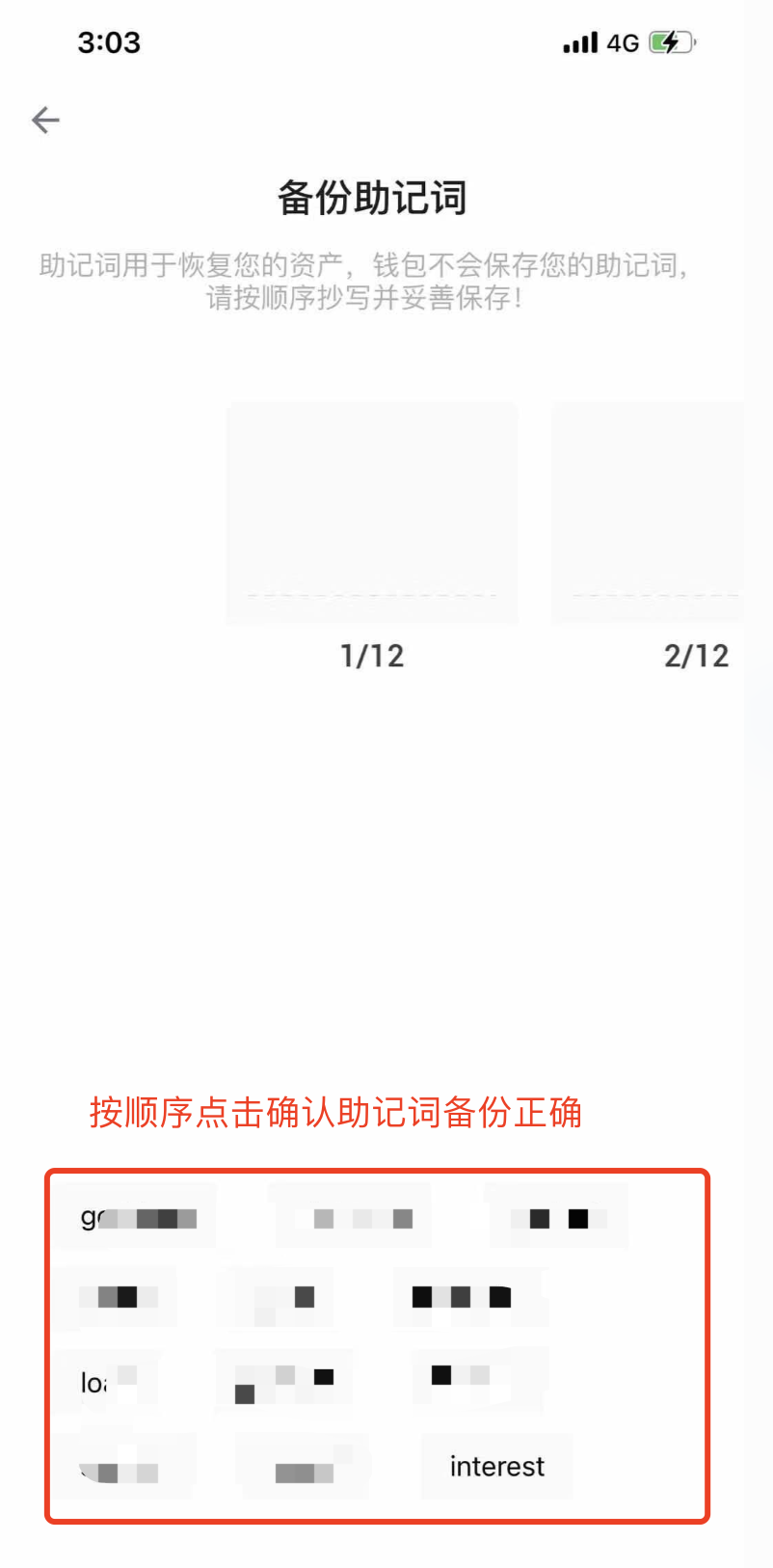
Task: Select the word "interest"
Action: click(497, 1466)
